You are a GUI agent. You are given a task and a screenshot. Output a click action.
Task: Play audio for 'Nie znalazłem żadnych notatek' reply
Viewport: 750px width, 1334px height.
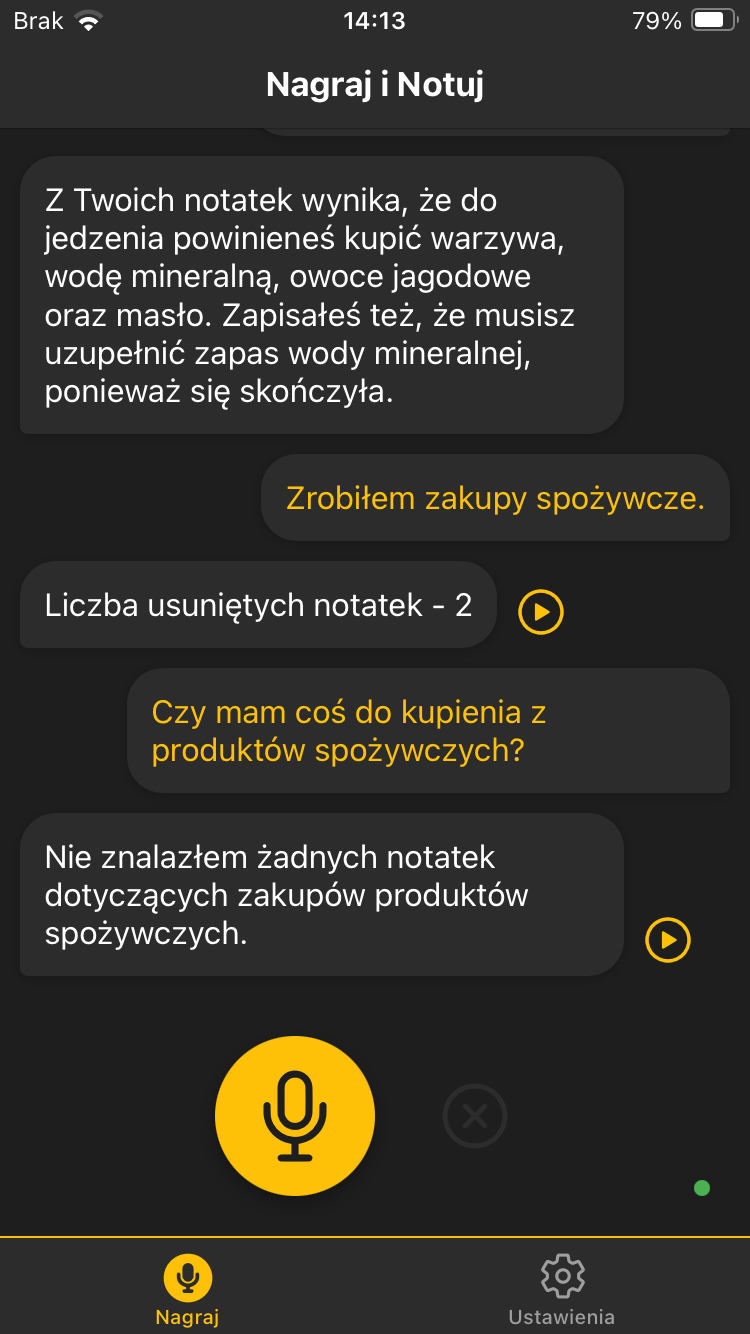click(x=668, y=940)
